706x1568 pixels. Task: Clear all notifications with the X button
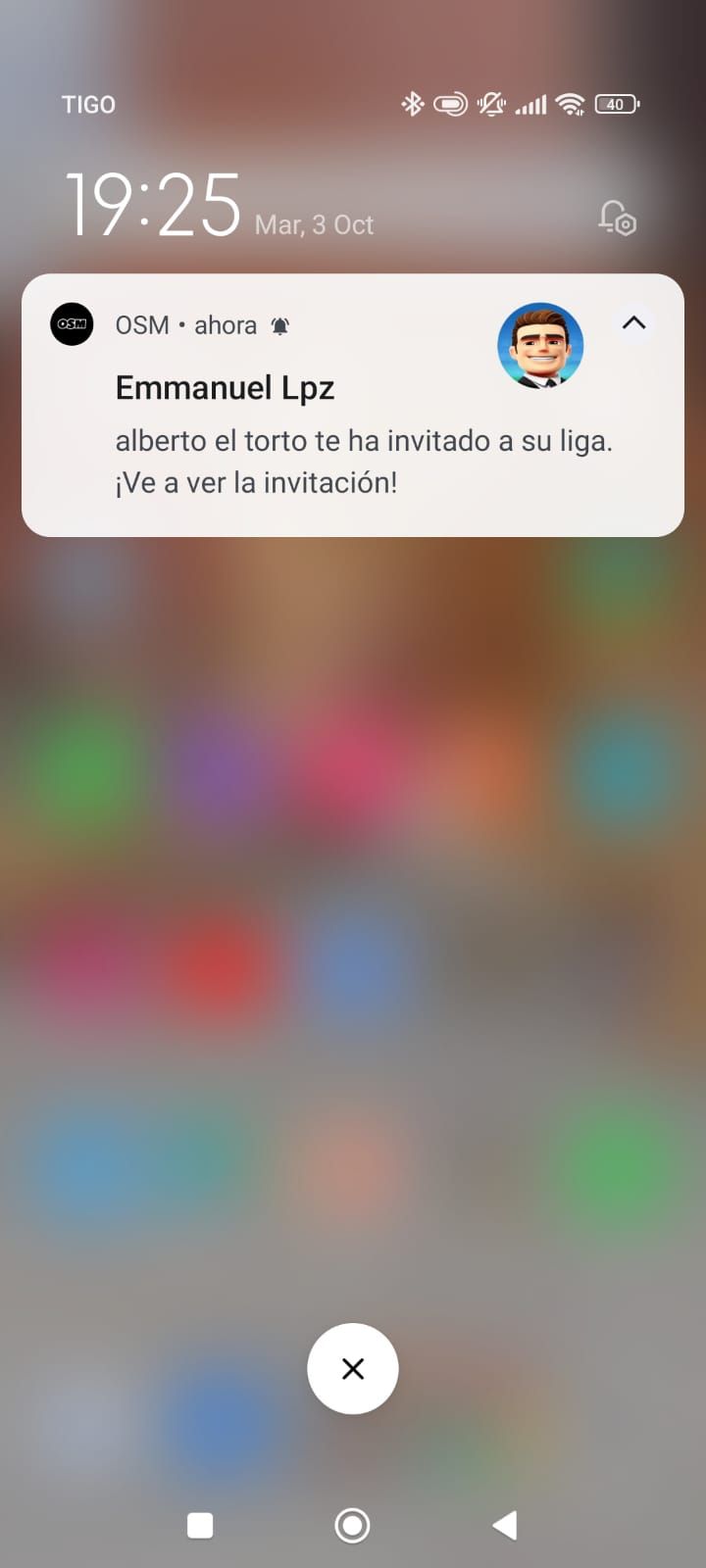click(x=353, y=1368)
